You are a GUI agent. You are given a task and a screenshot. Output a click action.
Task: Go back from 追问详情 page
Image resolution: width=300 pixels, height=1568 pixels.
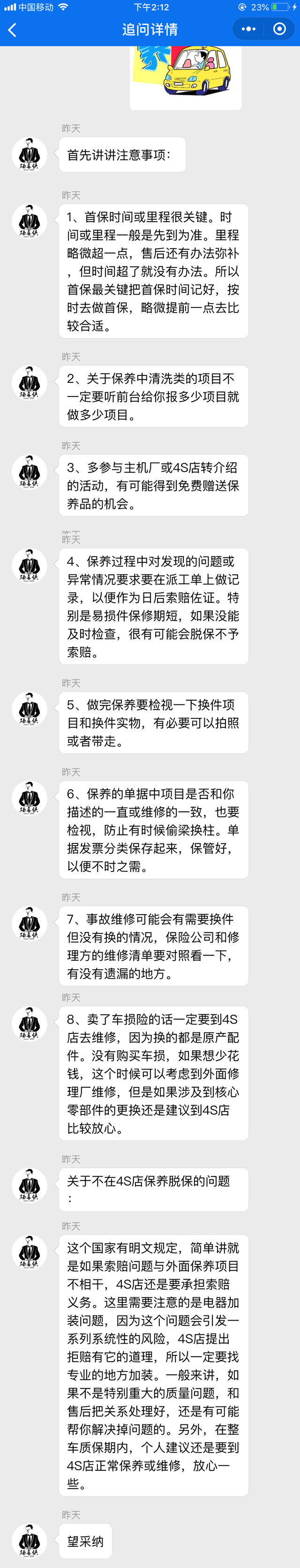click(13, 29)
